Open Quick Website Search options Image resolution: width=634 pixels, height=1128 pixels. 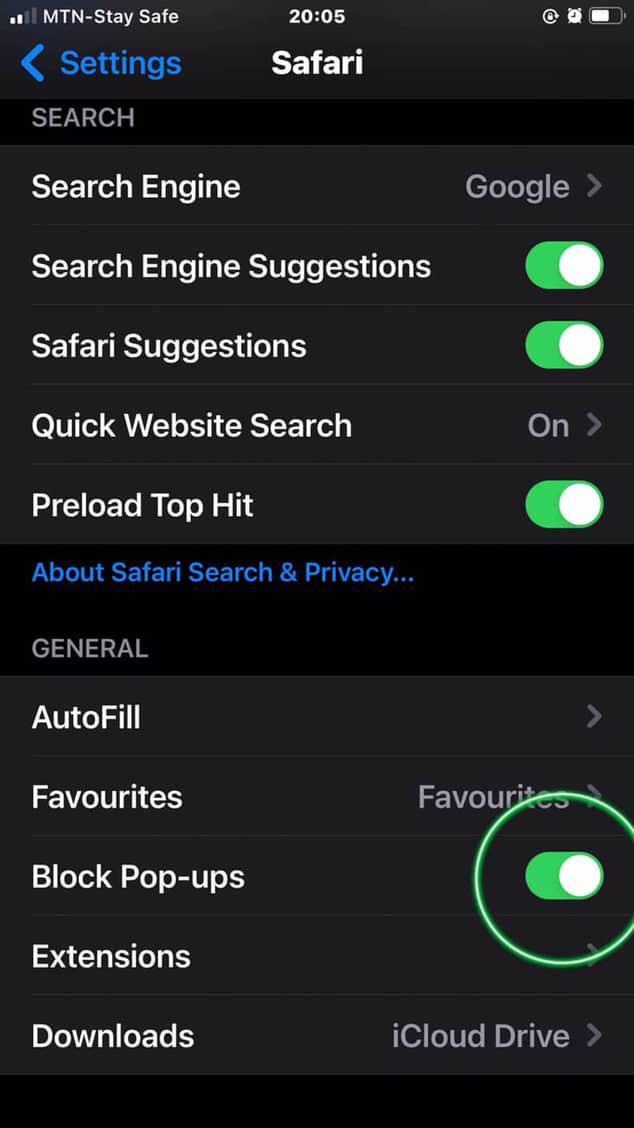click(x=316, y=426)
